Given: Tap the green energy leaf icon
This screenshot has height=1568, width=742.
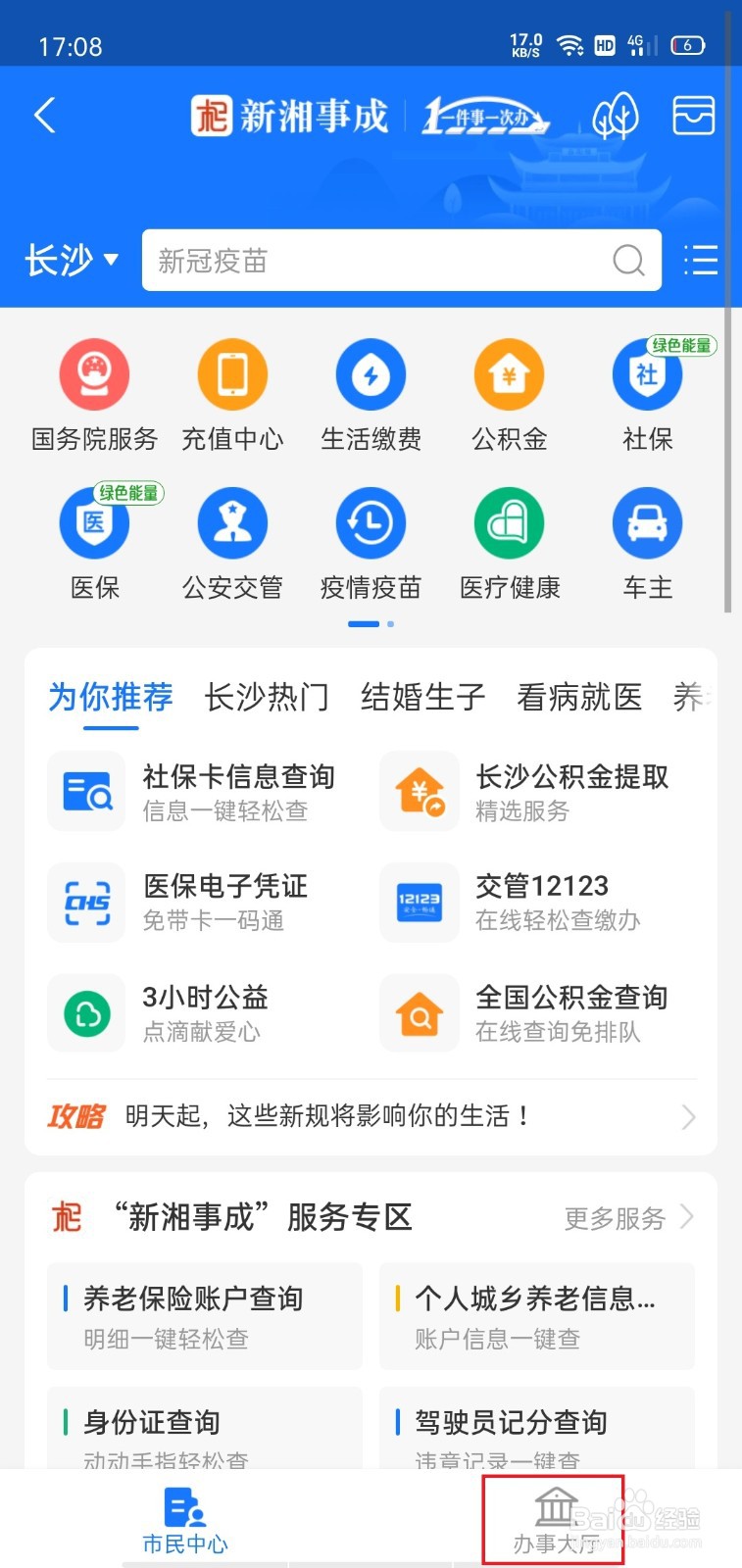Looking at the screenshot, I should [x=615, y=115].
